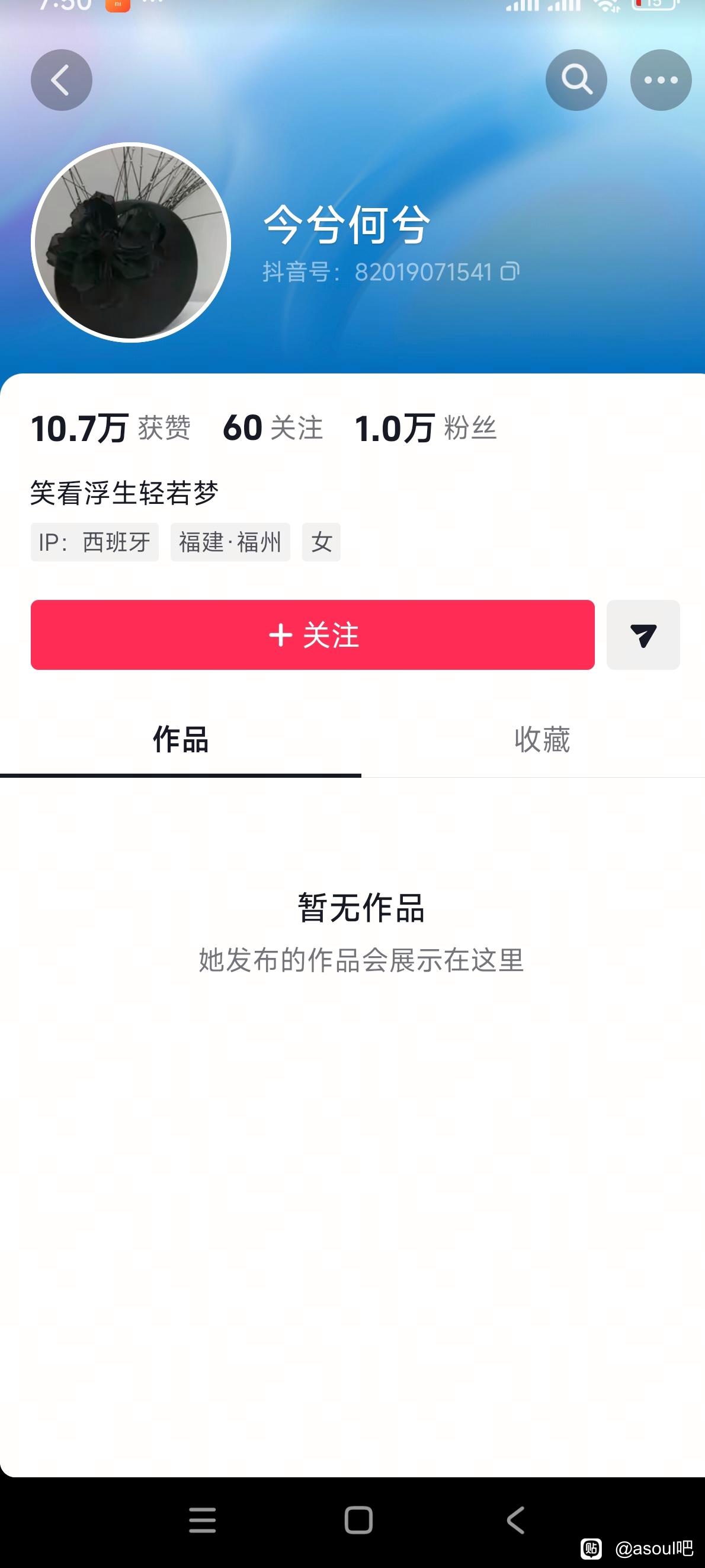Switch to the 作品 tab
This screenshot has width=705, height=1568.
tap(181, 740)
